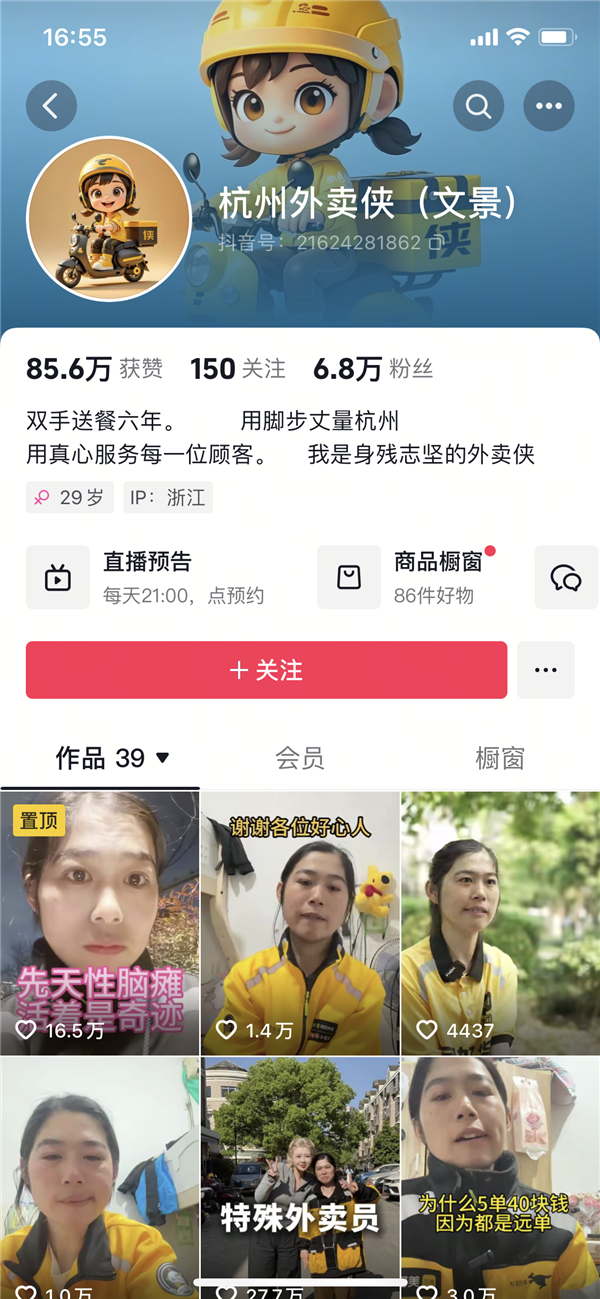Follow this account with 关注
The height and width of the screenshot is (1299, 600).
(x=266, y=670)
